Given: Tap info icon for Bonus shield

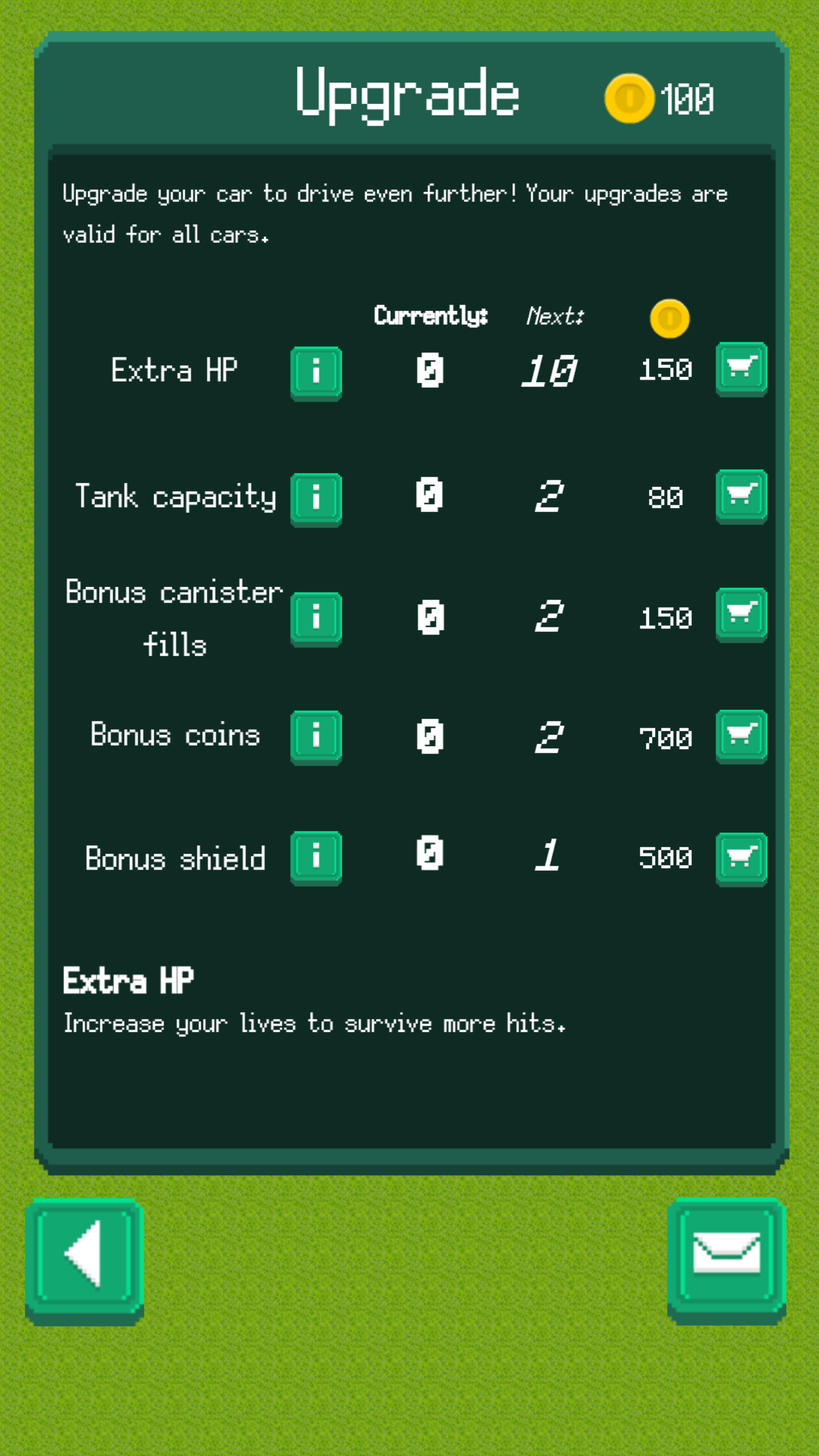Looking at the screenshot, I should point(316,857).
